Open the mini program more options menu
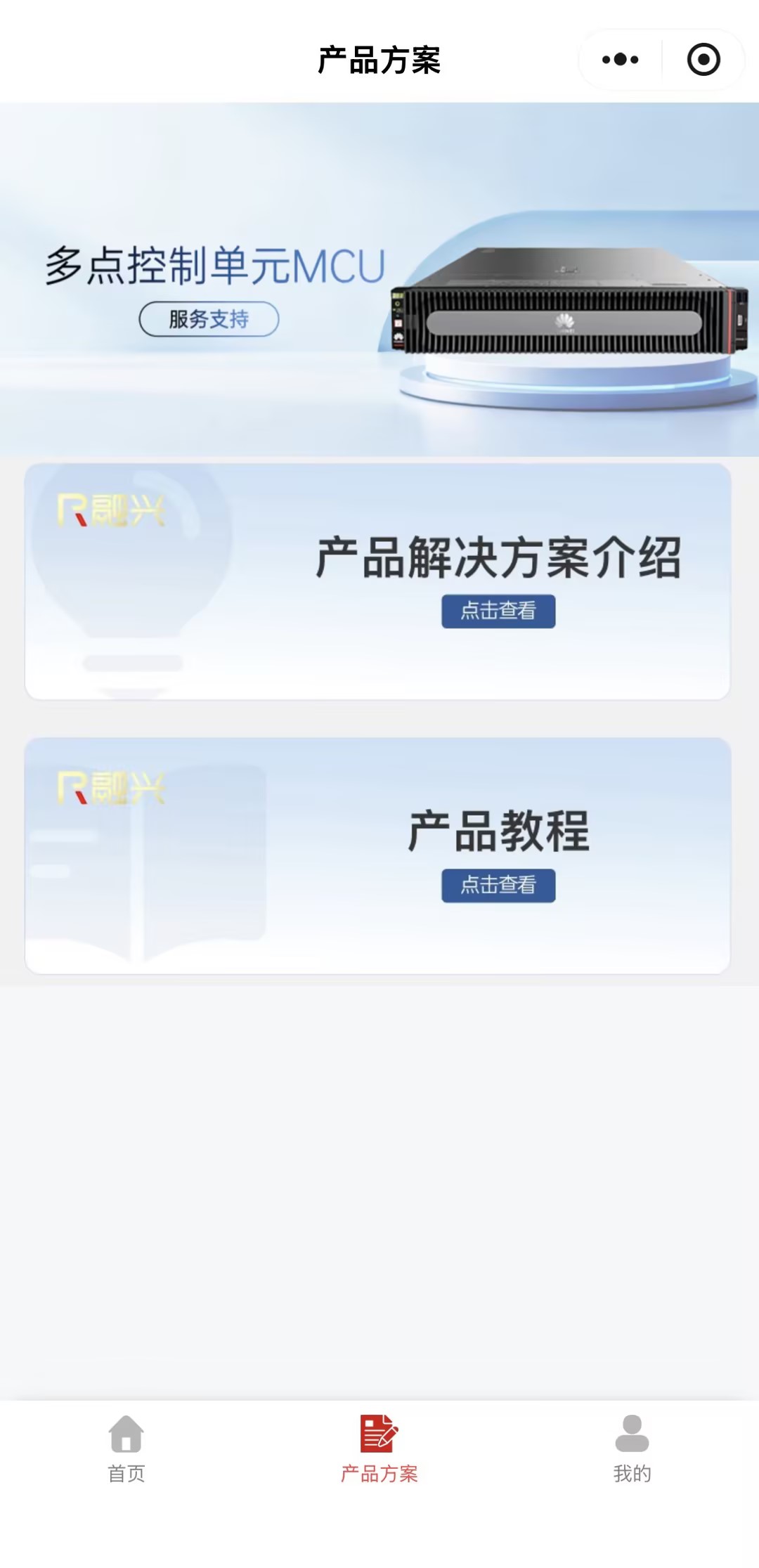The height and width of the screenshot is (1568, 759). [620, 60]
